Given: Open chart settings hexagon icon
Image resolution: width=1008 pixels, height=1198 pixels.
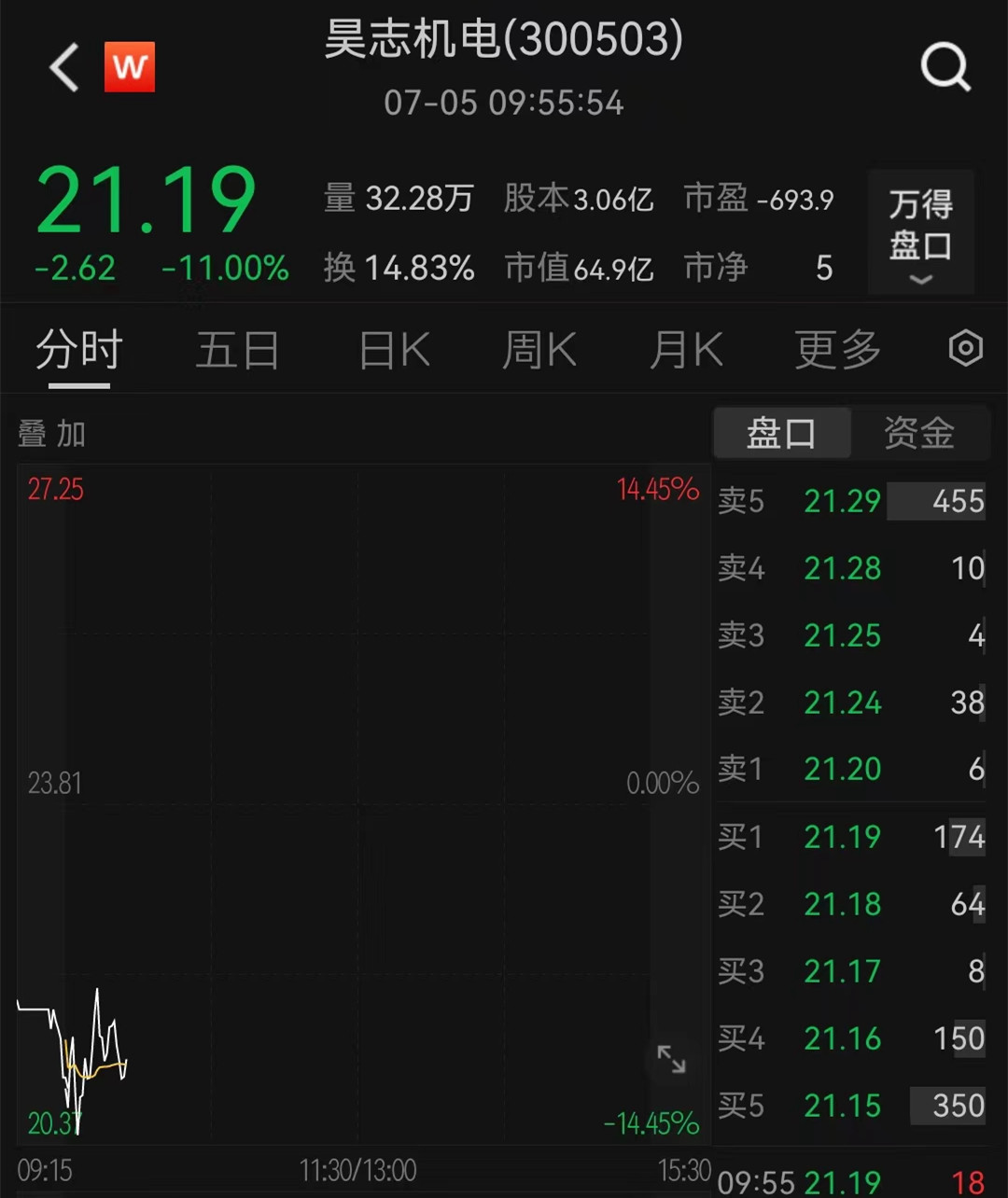Looking at the screenshot, I should pos(965,349).
